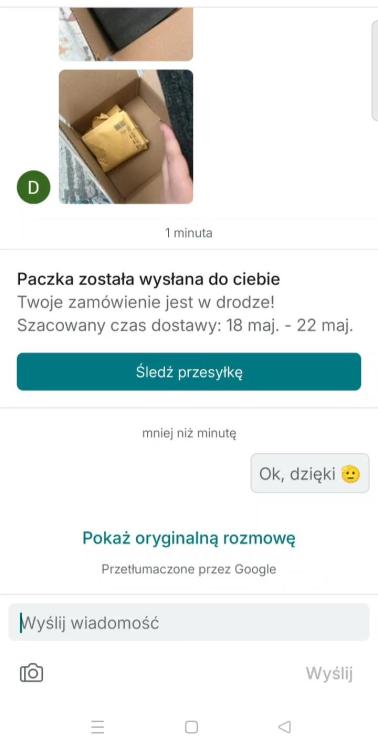
Task: Open the partially visible top photo
Action: [126, 34]
